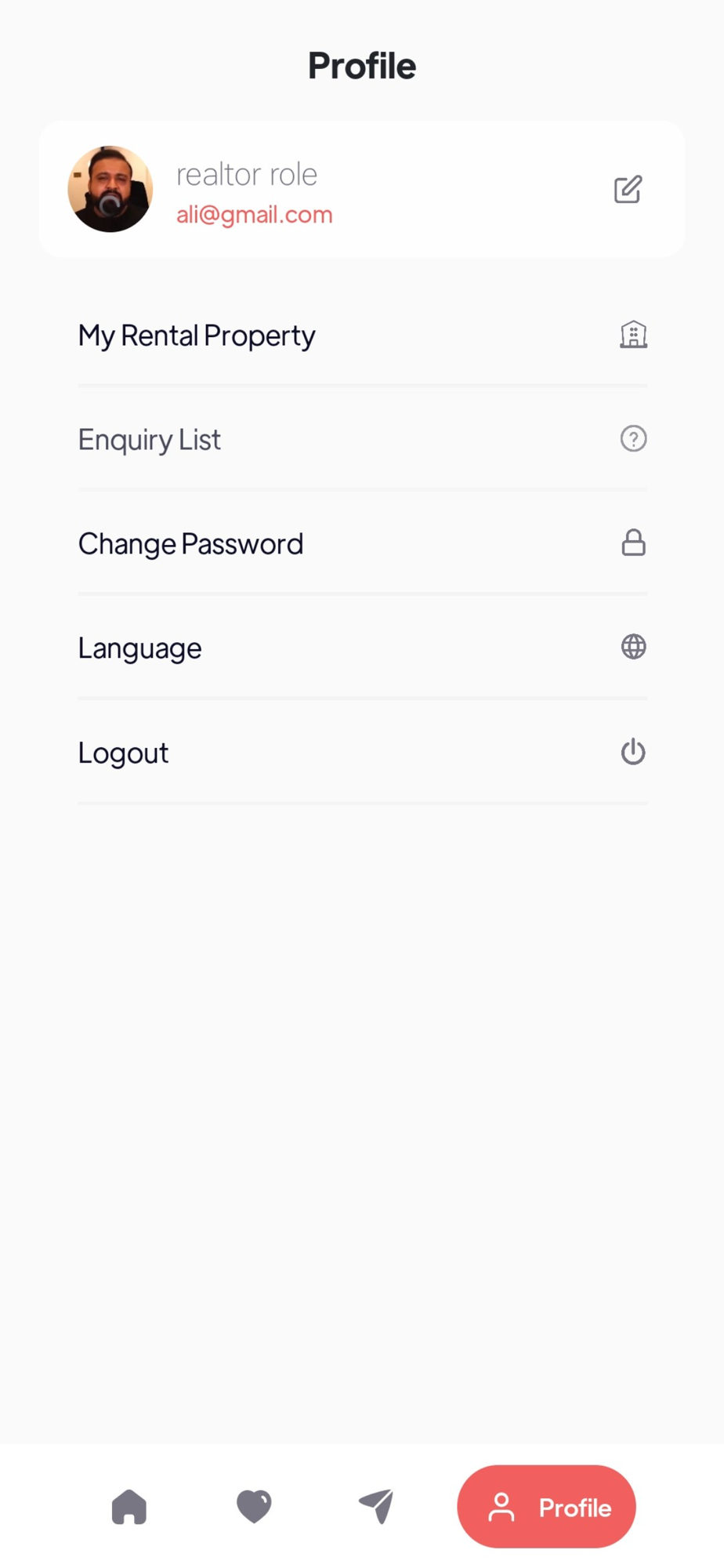Viewport: 724px width, 1568px height.
Task: Open My Rental Property
Action: (361, 336)
